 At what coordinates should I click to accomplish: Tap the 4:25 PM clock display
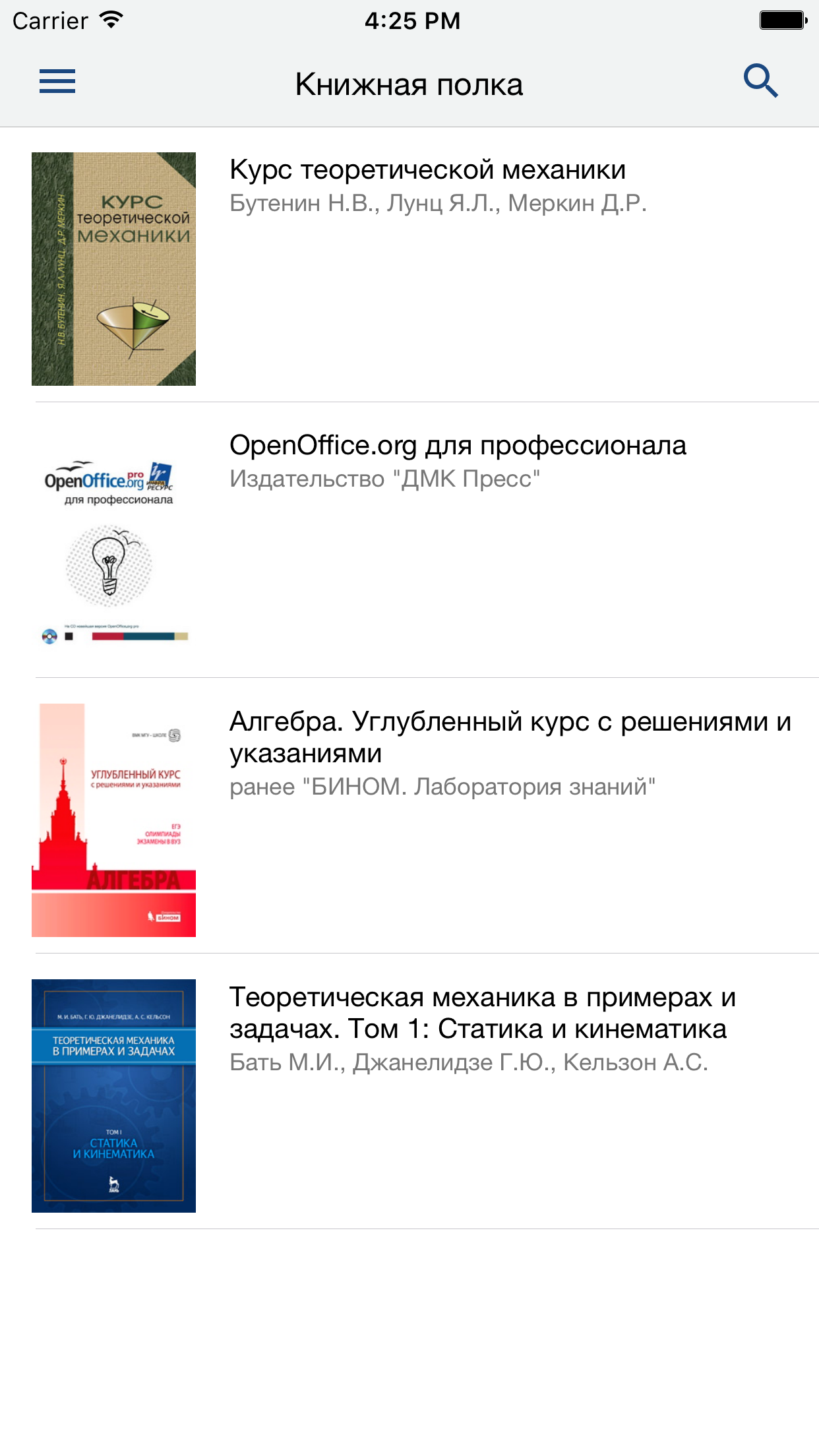[409, 20]
